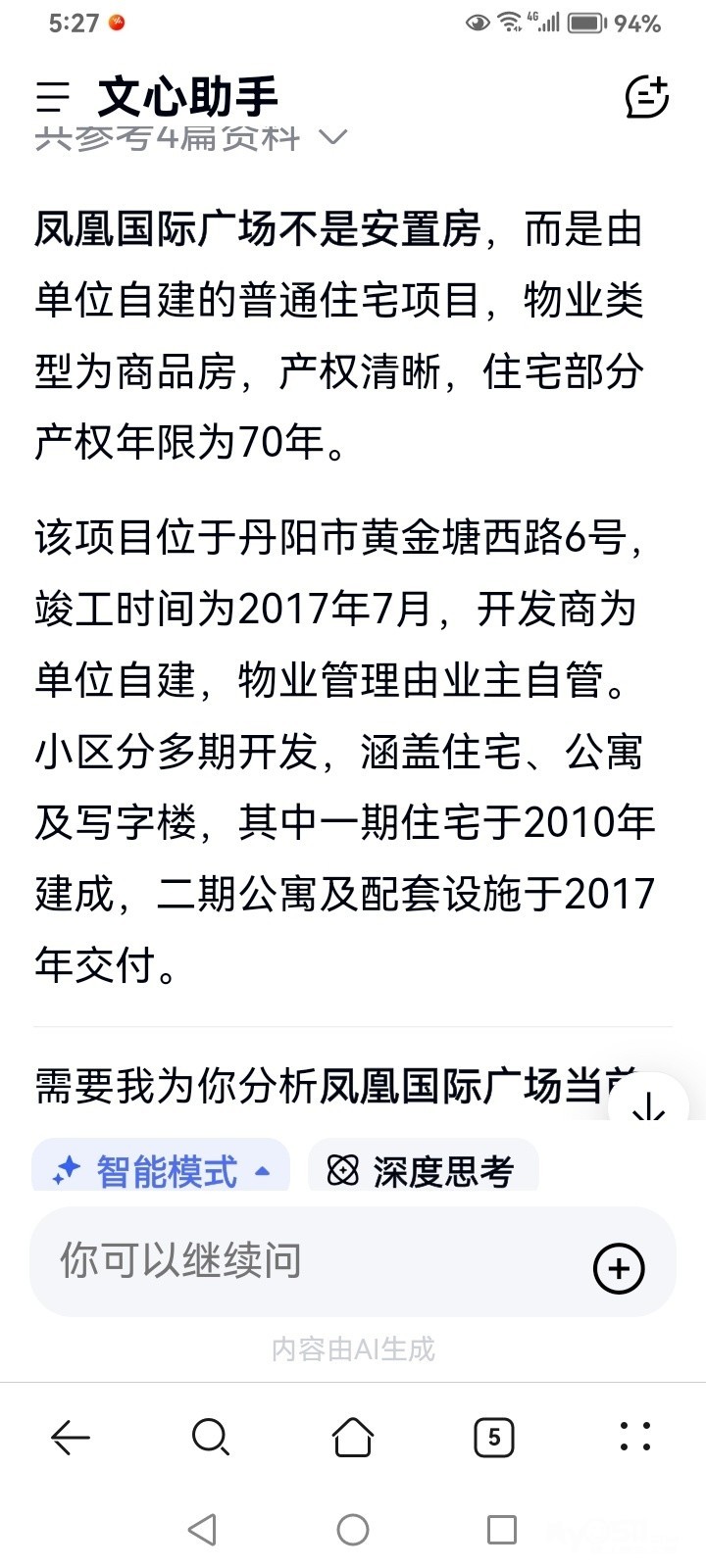This screenshot has width=706, height=1568.
Task: Open the 智能模式 mode selector
Action: 161,1168
